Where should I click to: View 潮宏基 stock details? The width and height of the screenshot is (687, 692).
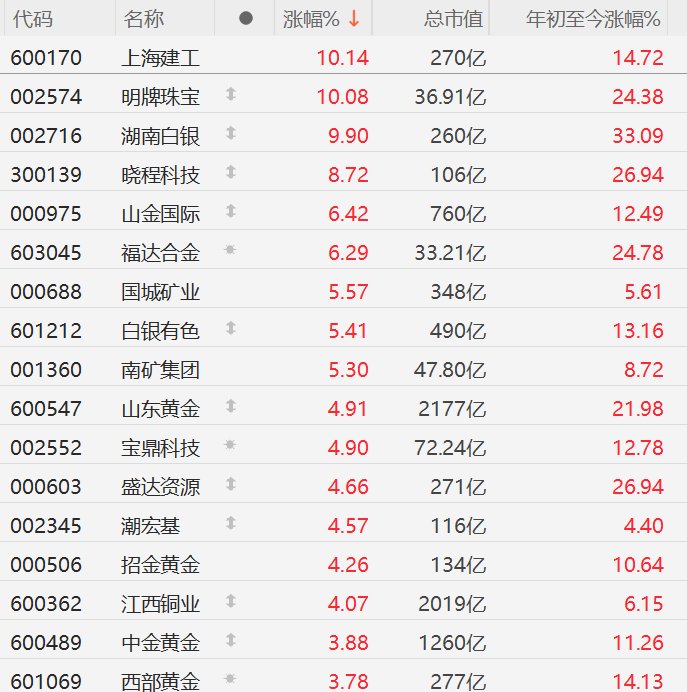click(149, 526)
